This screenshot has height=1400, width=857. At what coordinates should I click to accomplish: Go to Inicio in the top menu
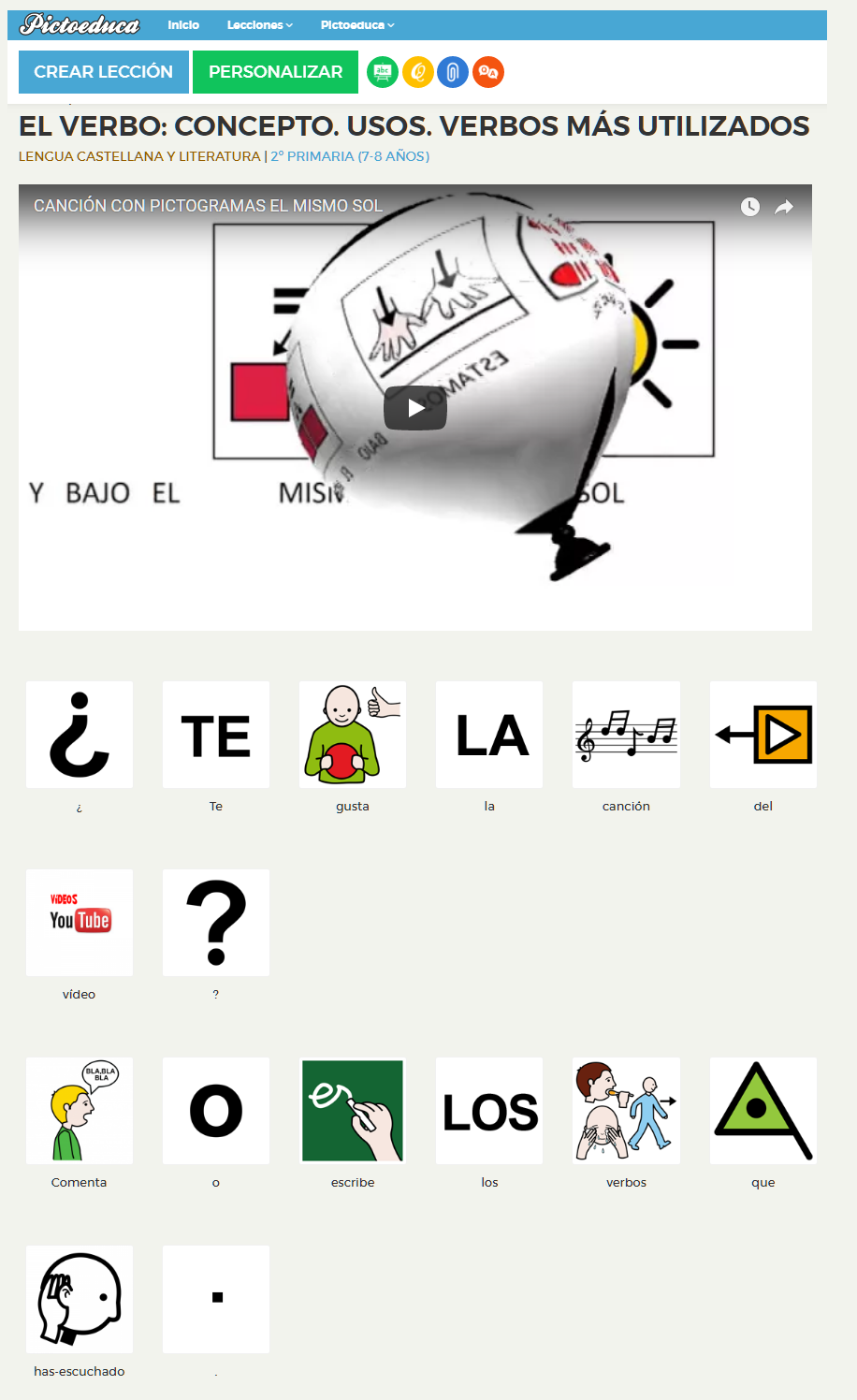click(183, 25)
